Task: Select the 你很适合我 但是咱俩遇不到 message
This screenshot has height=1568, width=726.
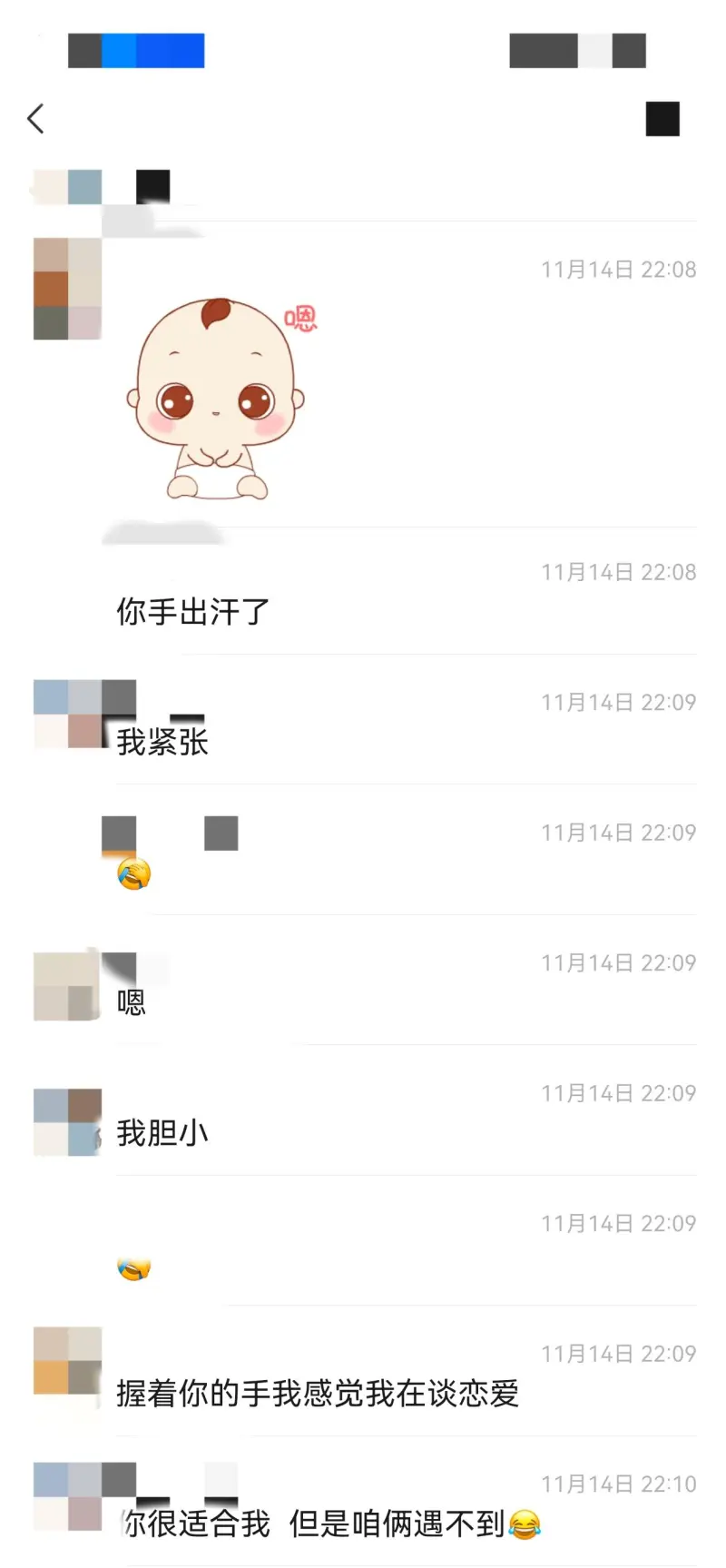Action: [x=329, y=1524]
